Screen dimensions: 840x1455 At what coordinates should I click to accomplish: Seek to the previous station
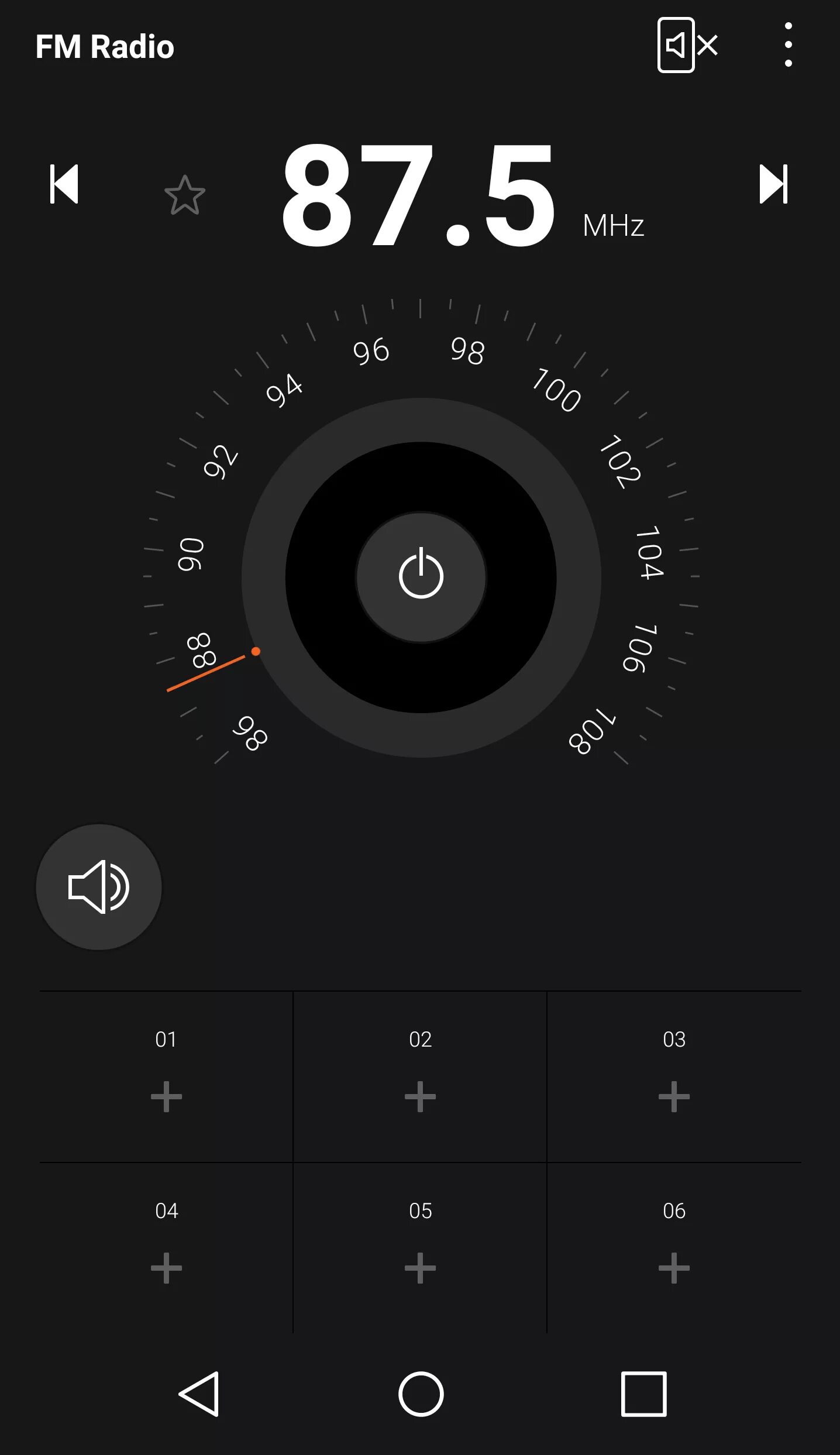point(64,184)
